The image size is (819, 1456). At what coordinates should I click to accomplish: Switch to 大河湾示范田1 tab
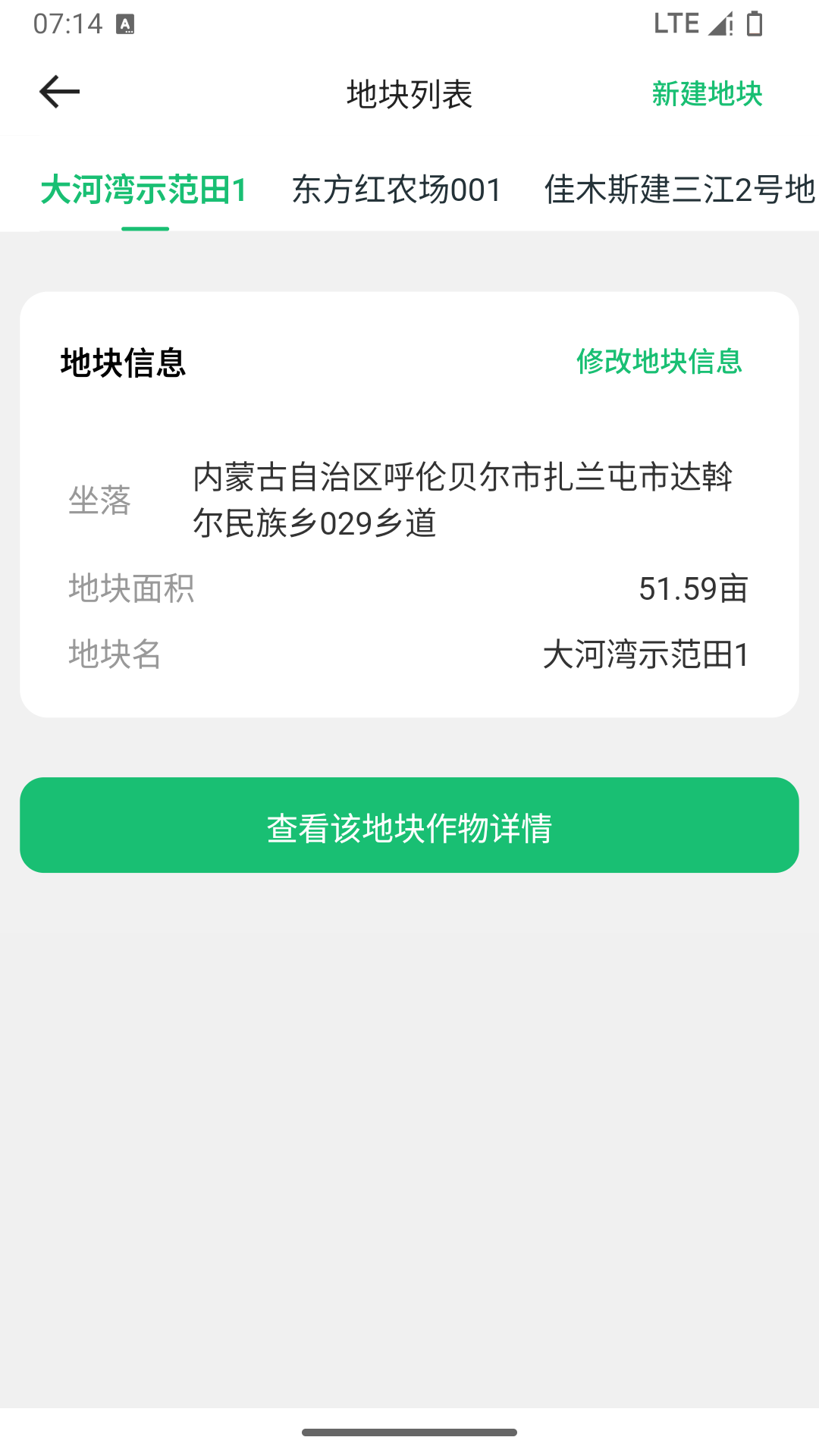[143, 190]
